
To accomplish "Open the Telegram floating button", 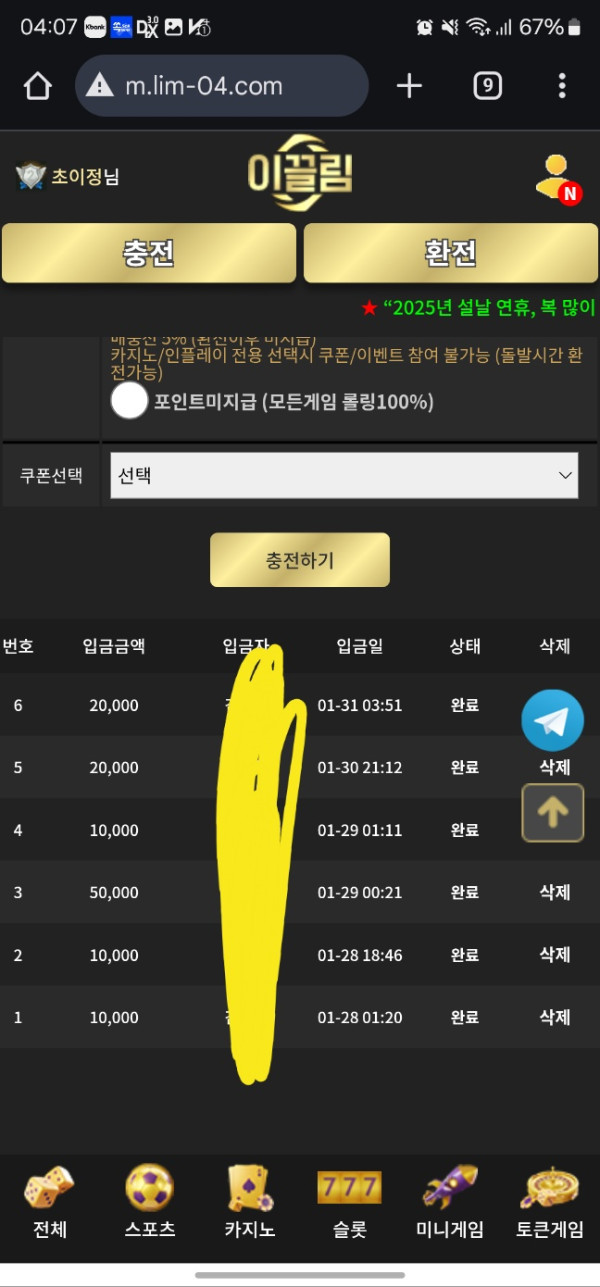I will coord(552,720).
